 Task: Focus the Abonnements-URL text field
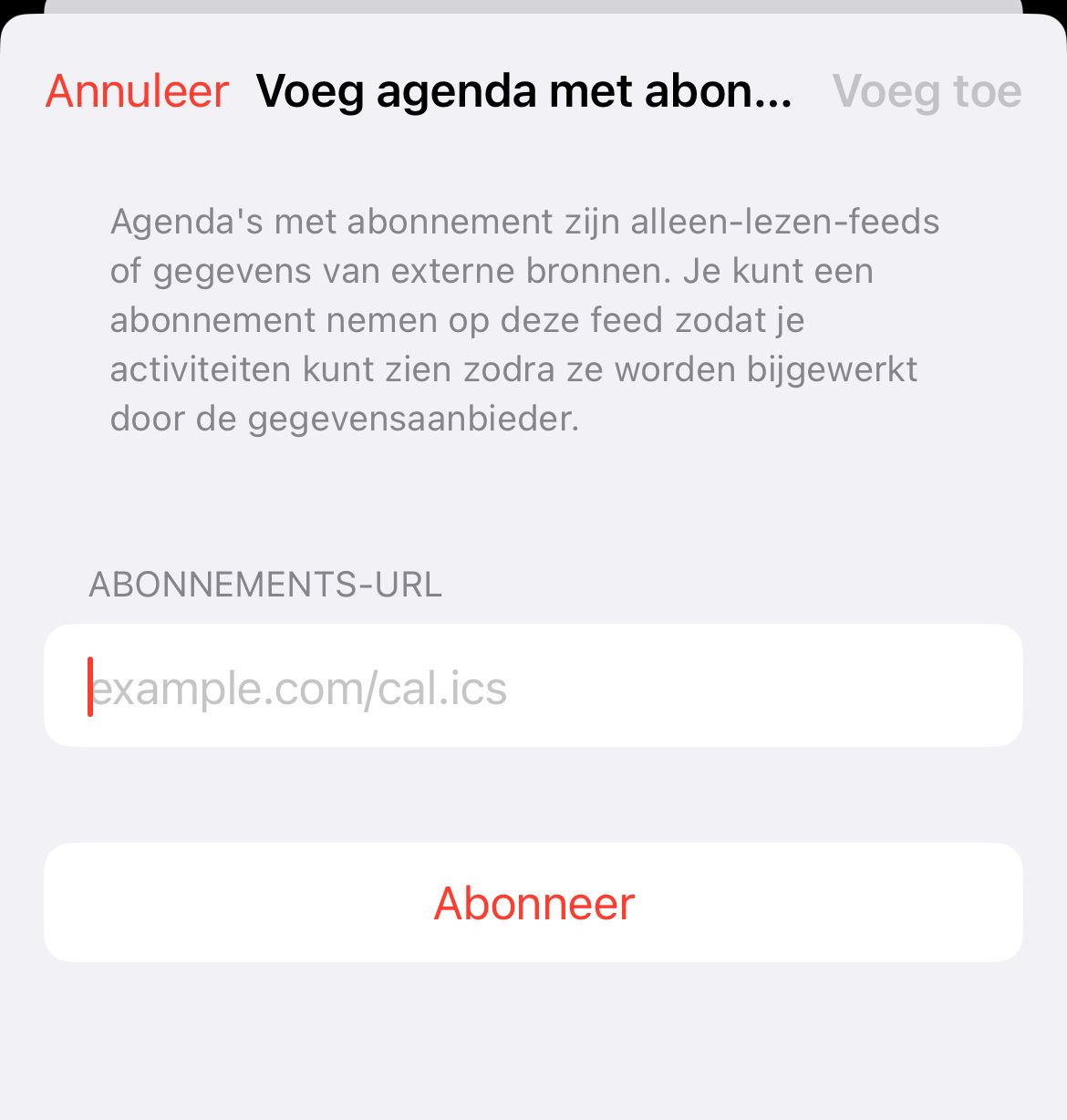pyautogui.click(x=533, y=686)
